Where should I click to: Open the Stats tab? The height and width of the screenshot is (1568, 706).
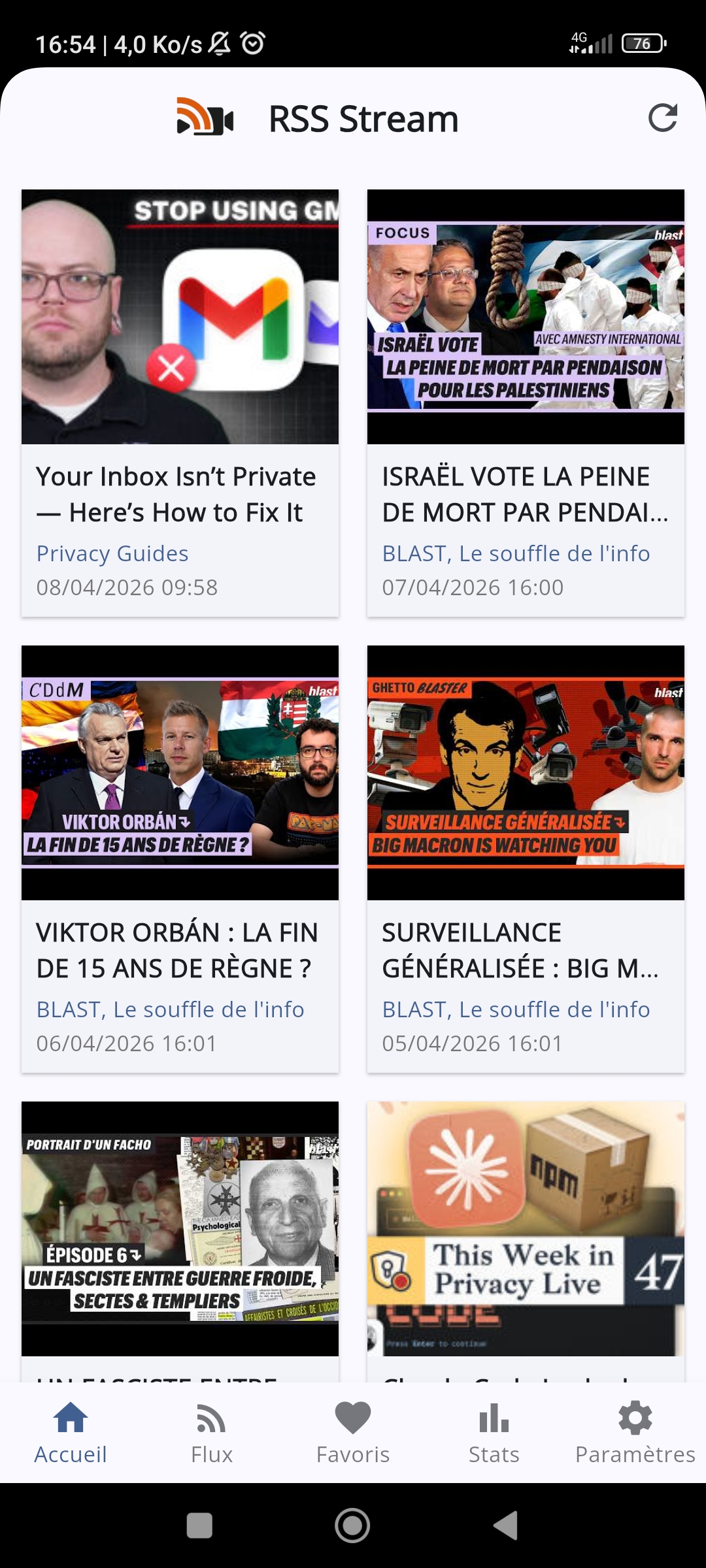pyautogui.click(x=494, y=1433)
